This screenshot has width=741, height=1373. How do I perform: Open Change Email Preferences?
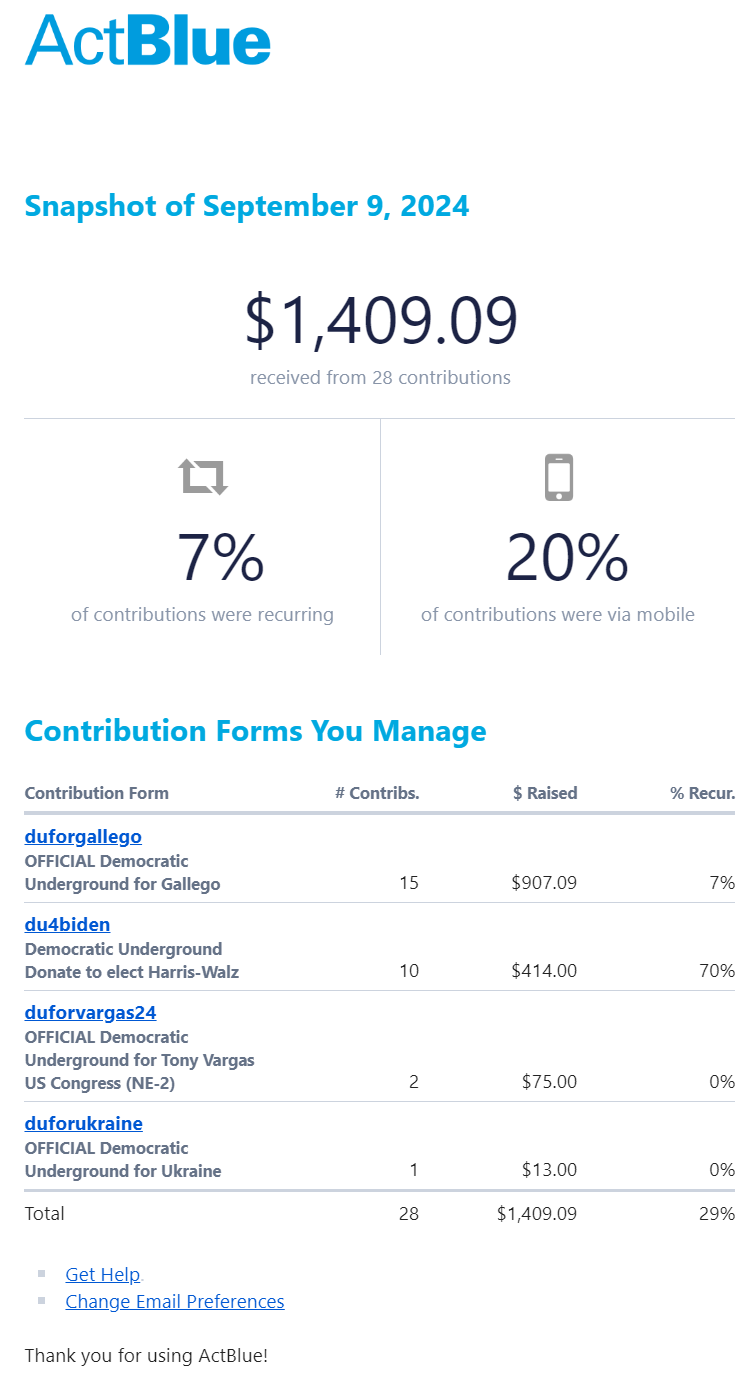tap(174, 1302)
